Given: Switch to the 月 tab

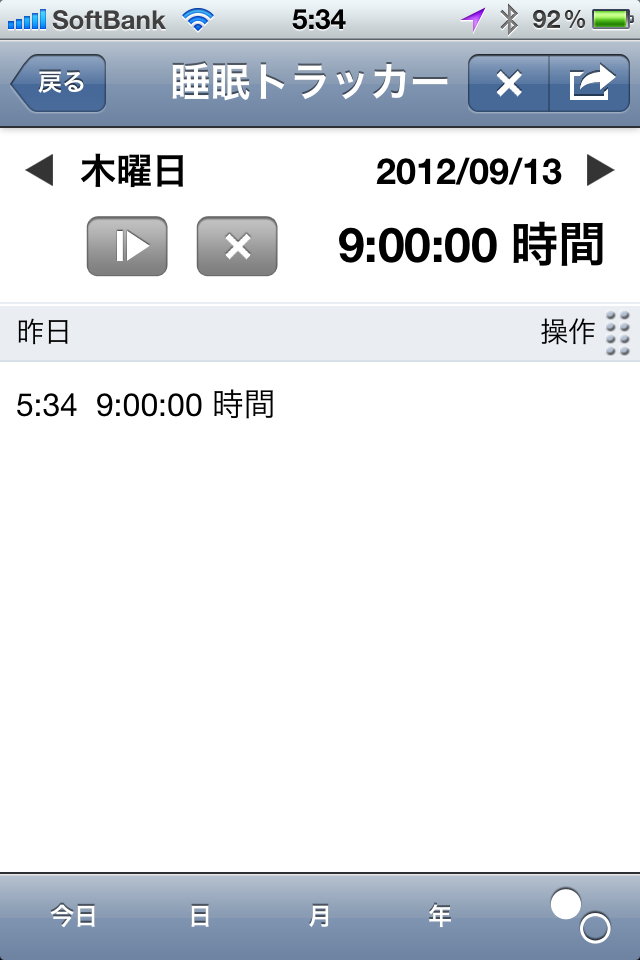Looking at the screenshot, I should 320,916.
